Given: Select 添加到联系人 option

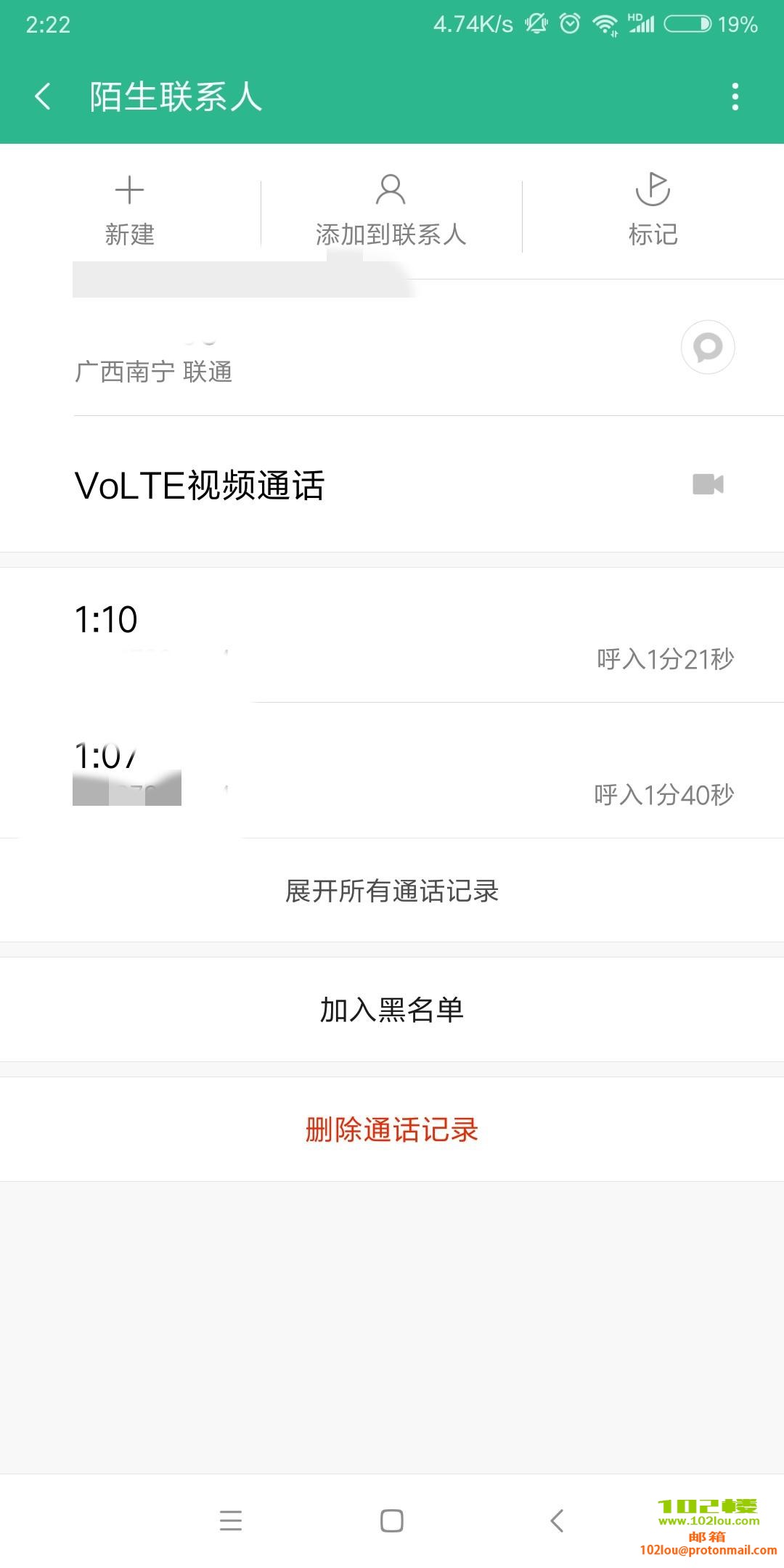Looking at the screenshot, I should point(391,211).
